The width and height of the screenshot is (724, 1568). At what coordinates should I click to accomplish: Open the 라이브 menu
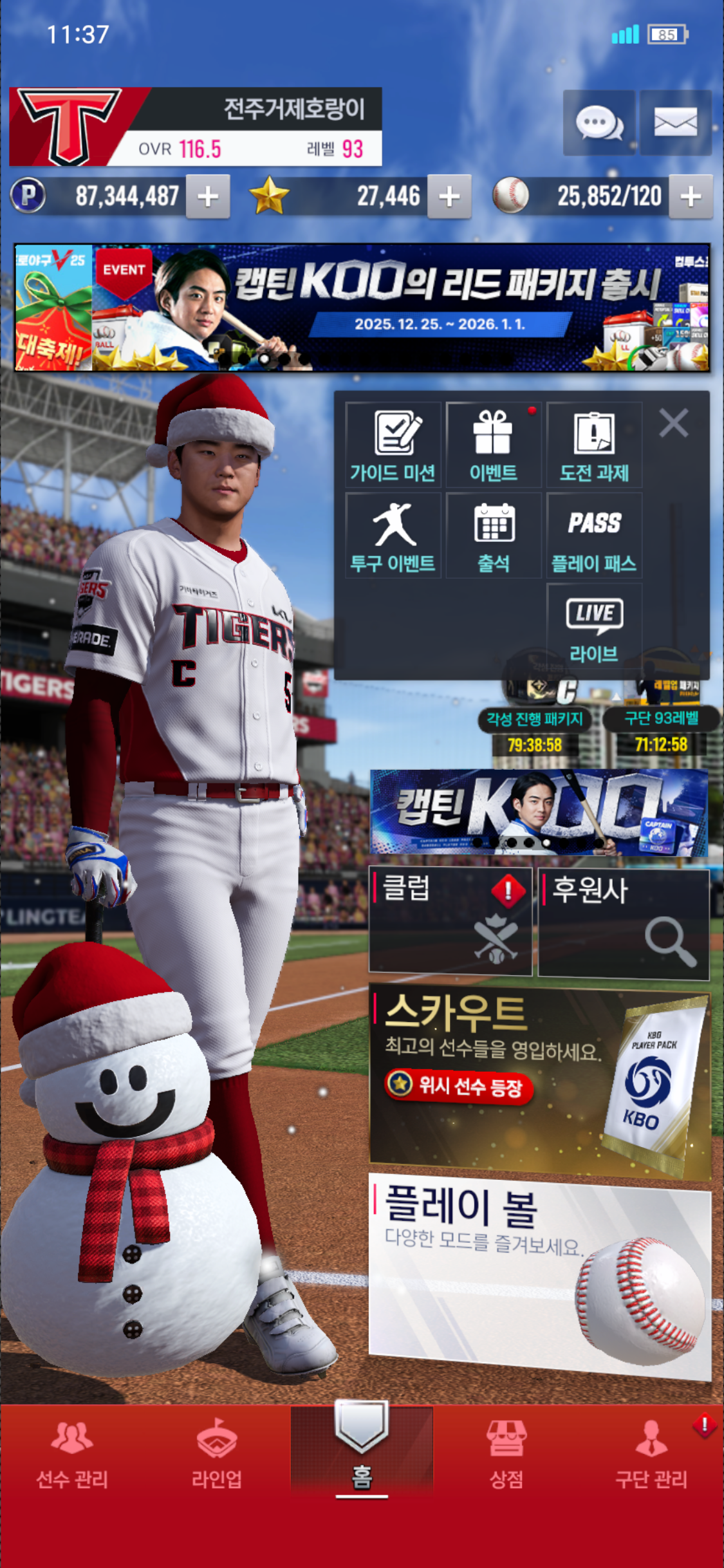[x=594, y=627]
